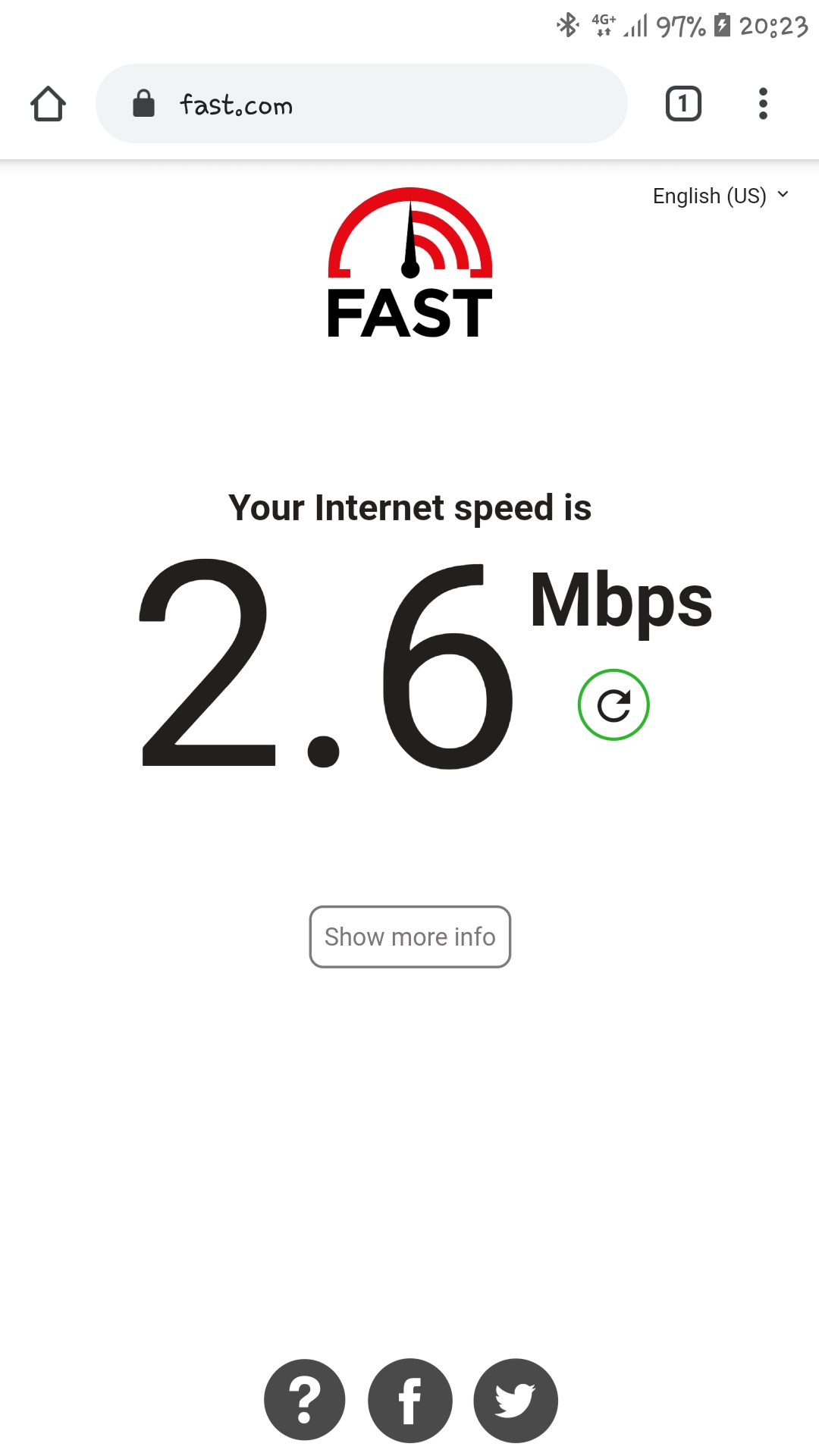Tap the fast.com address bar
The width and height of the screenshot is (819, 1456).
[362, 104]
